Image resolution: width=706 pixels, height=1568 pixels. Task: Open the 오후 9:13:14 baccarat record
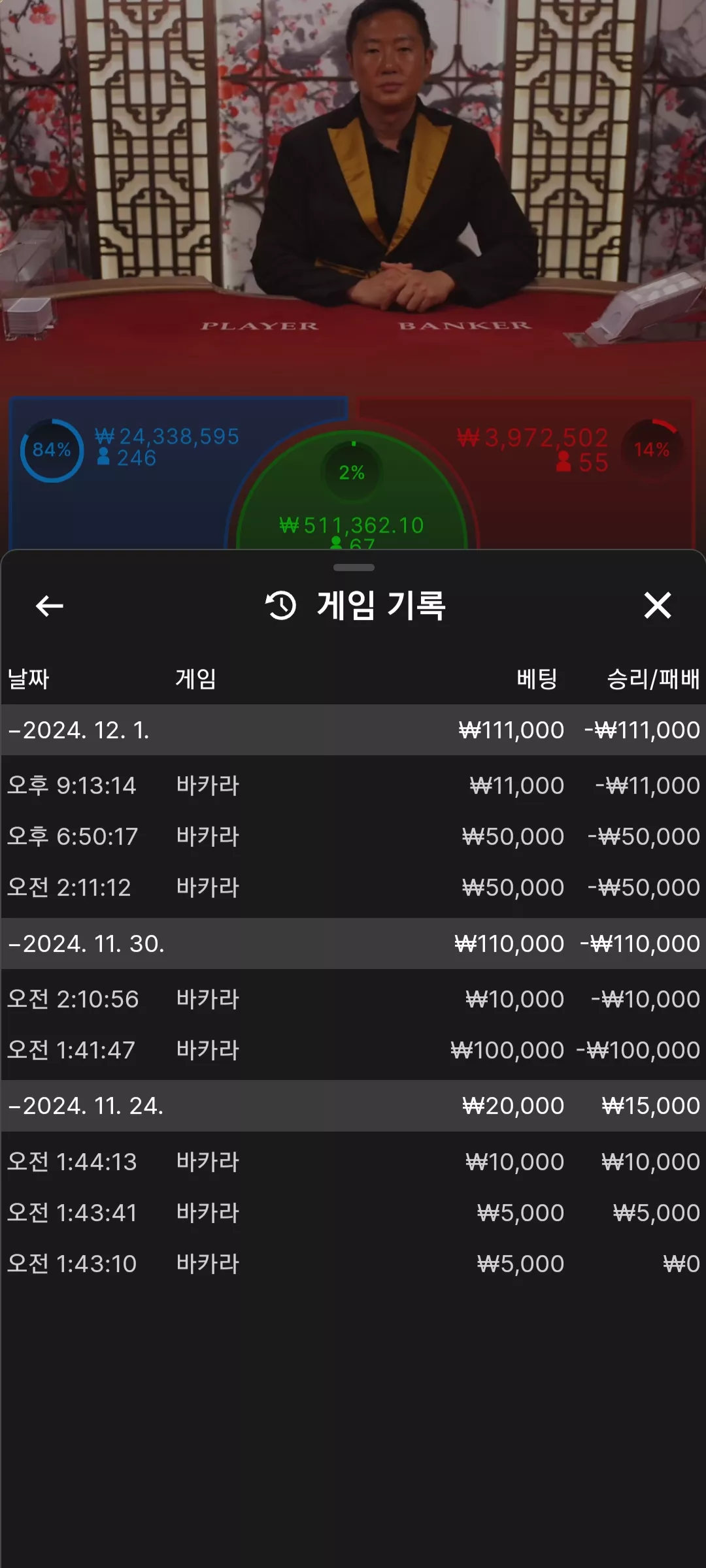(x=353, y=785)
